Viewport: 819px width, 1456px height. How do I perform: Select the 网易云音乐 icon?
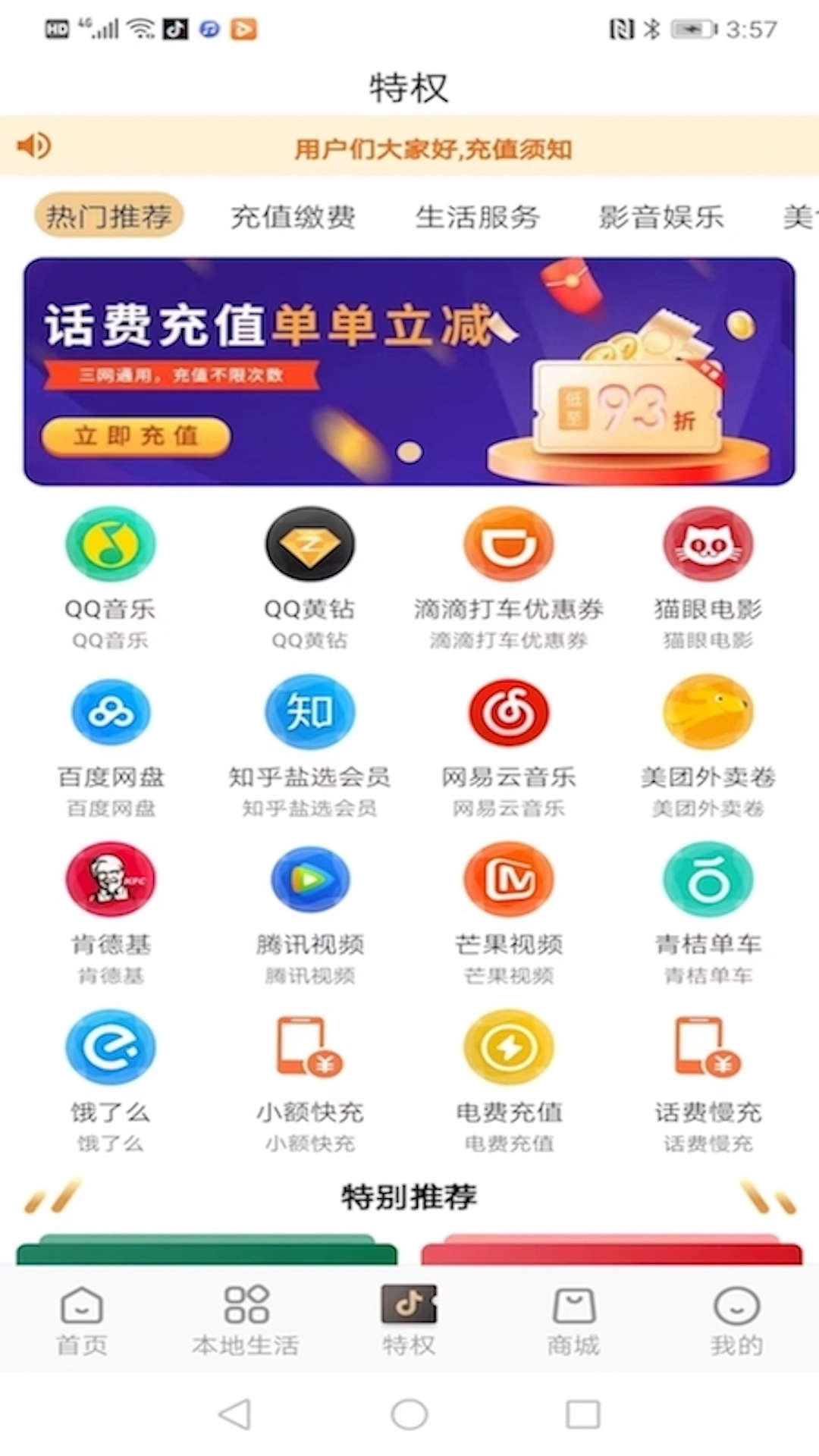pyautogui.click(x=509, y=713)
